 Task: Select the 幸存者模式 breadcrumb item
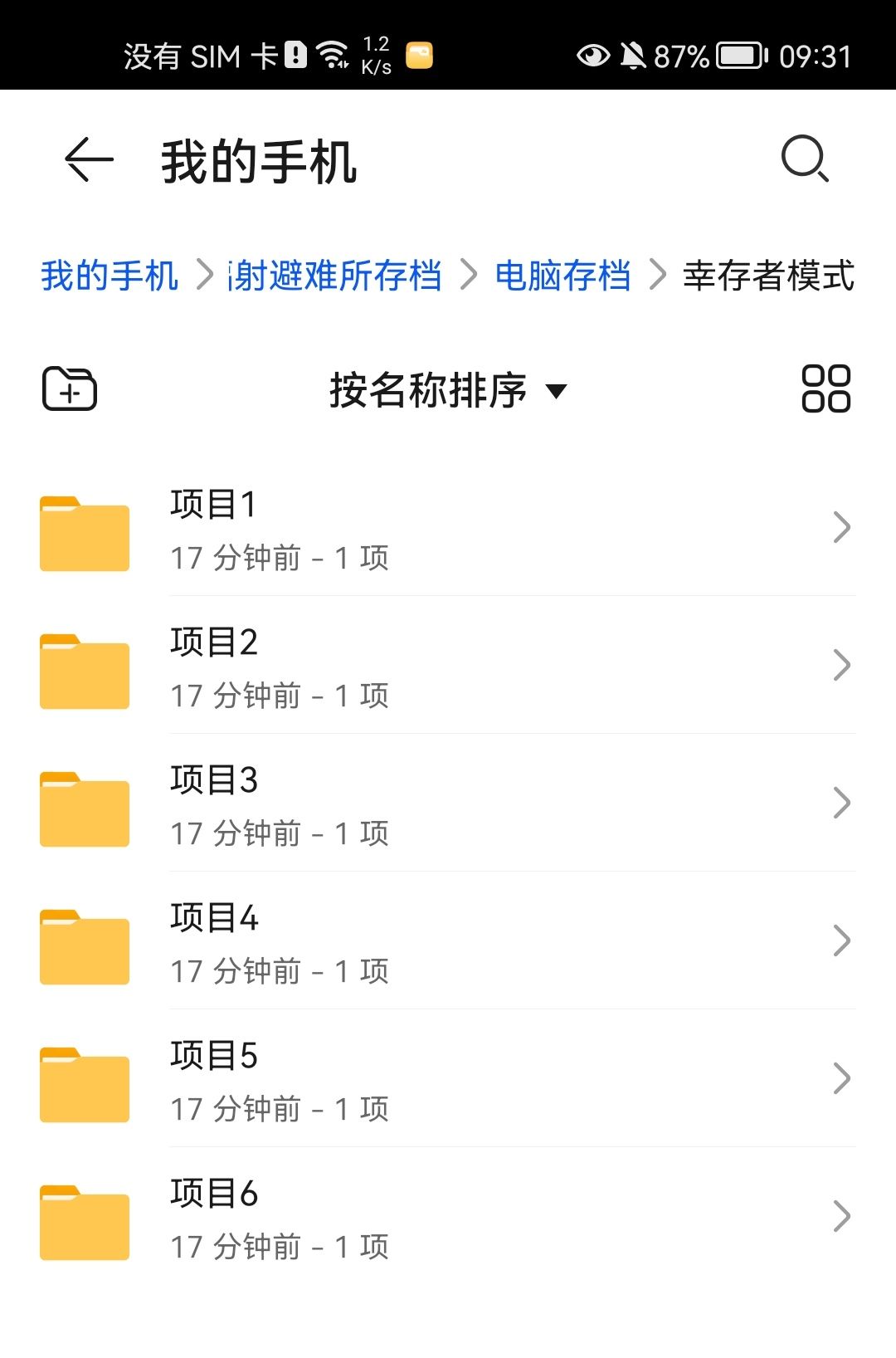pos(767,276)
